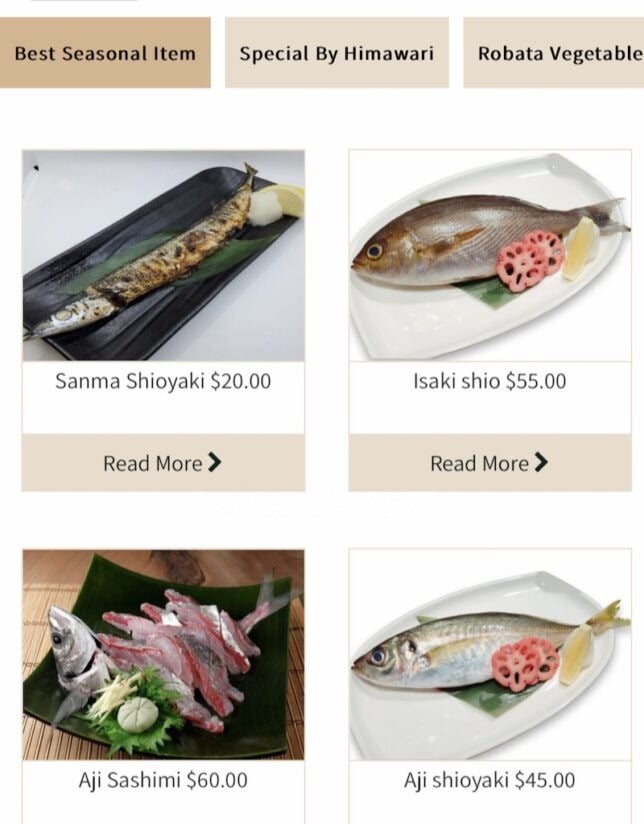The height and width of the screenshot is (824, 644).
Task: Open the Robata Vegetable tab
Action: 555,53
